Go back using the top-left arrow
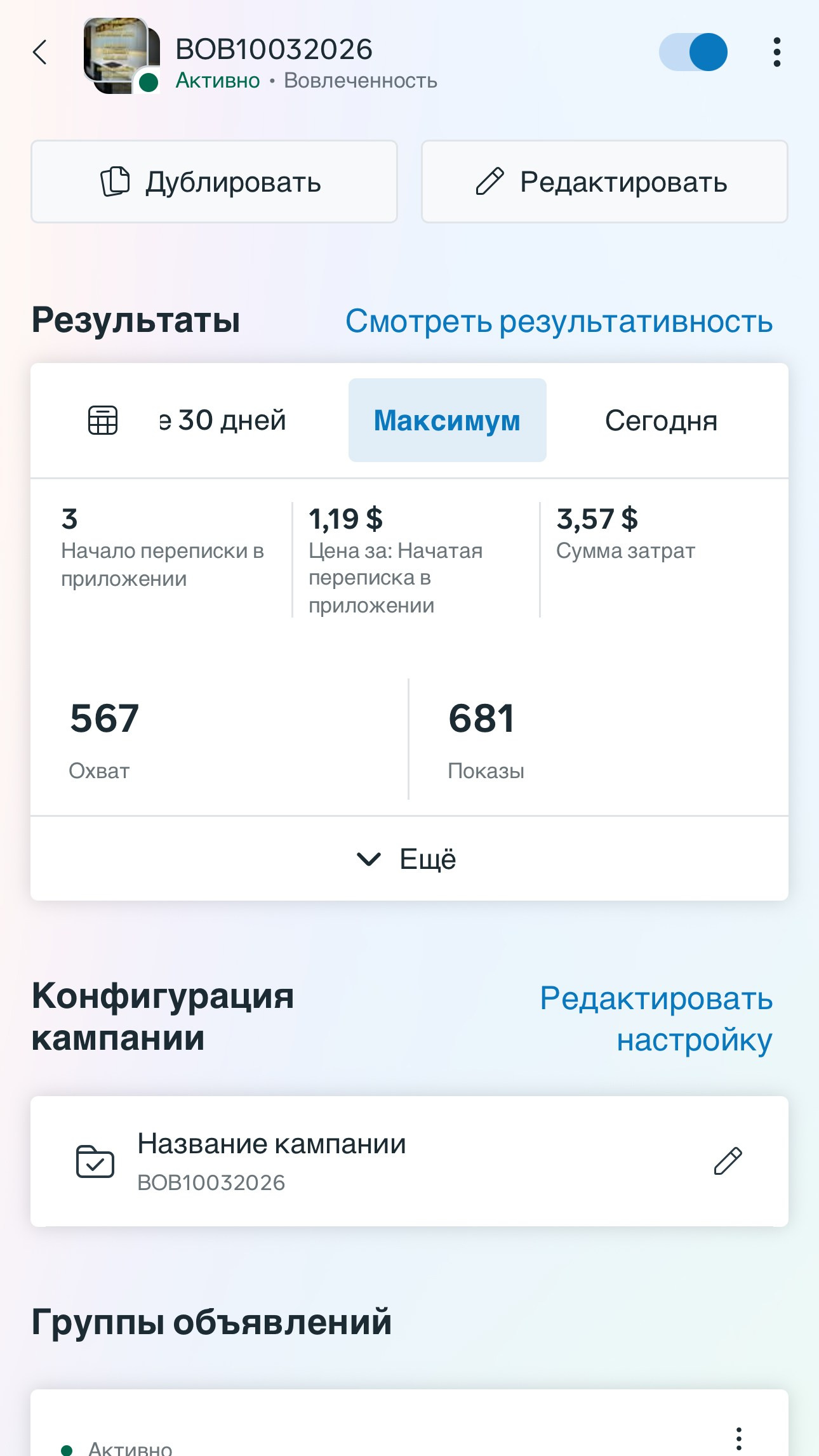 click(40, 52)
